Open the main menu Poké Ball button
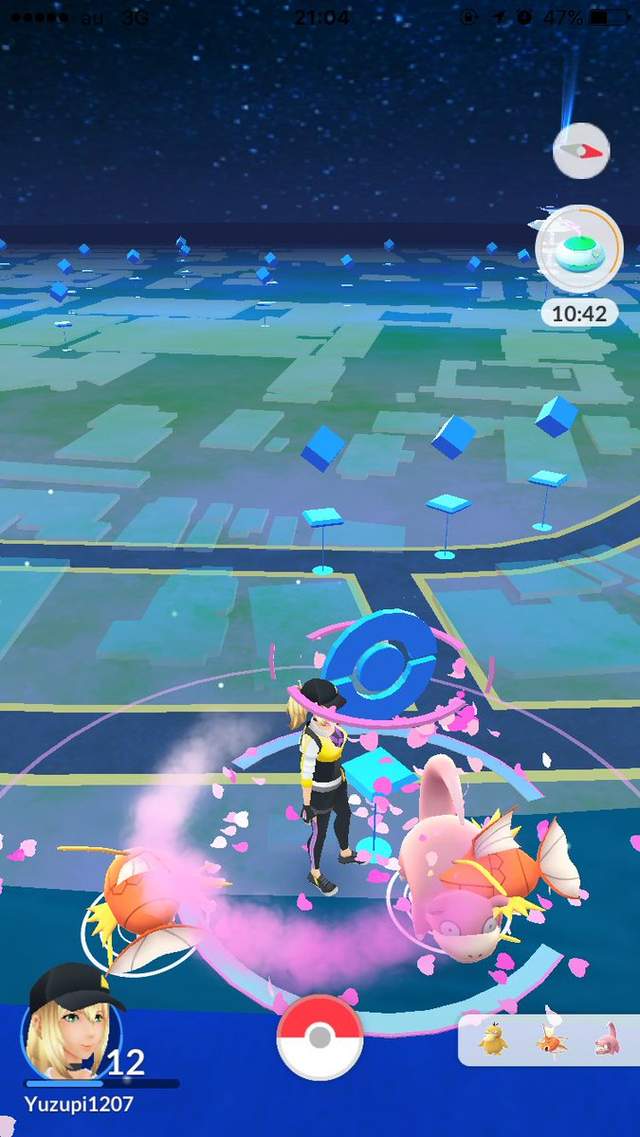This screenshot has width=640, height=1137. [x=319, y=1038]
